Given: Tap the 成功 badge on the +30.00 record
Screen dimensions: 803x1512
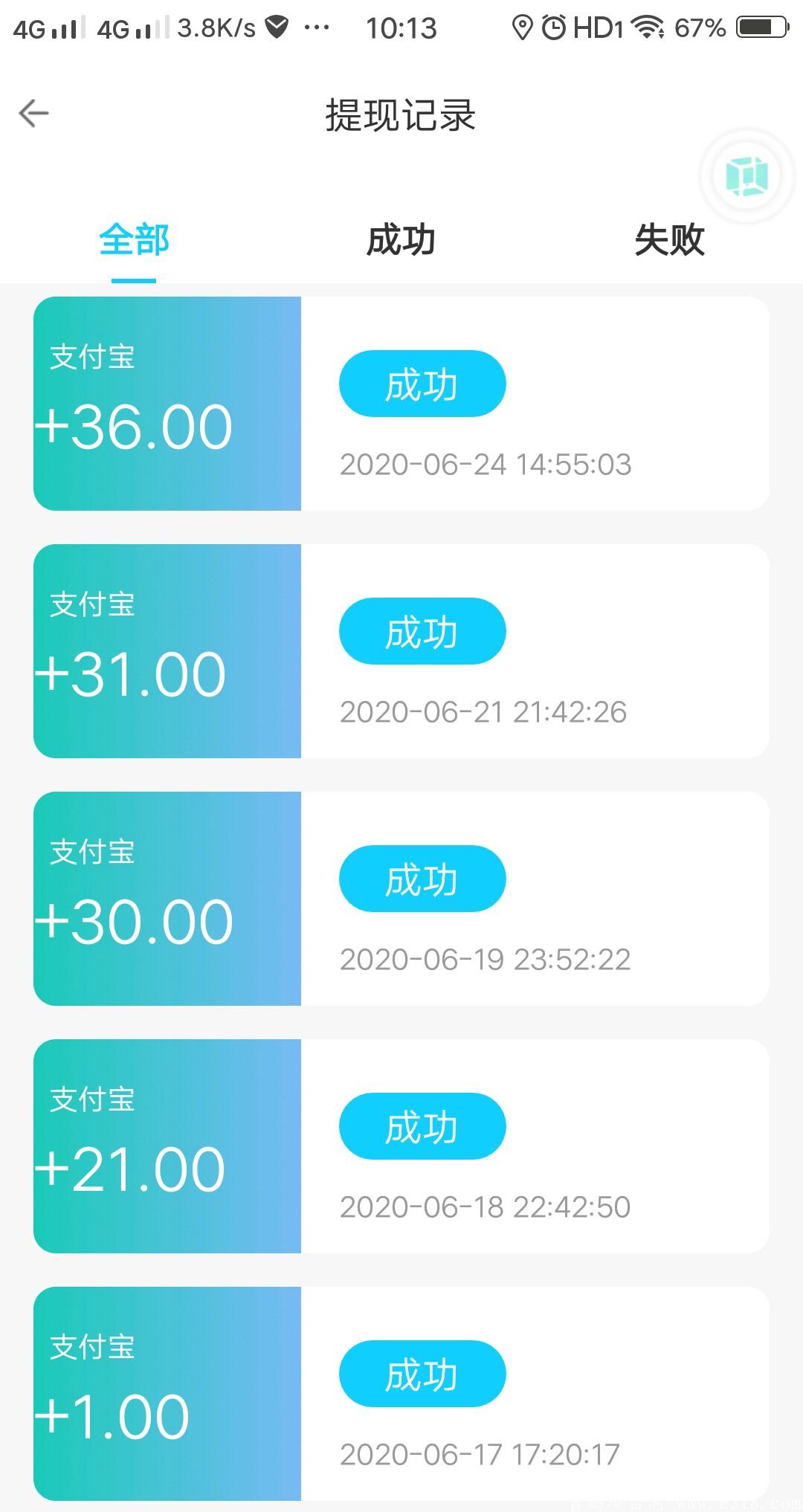Looking at the screenshot, I should [x=422, y=879].
